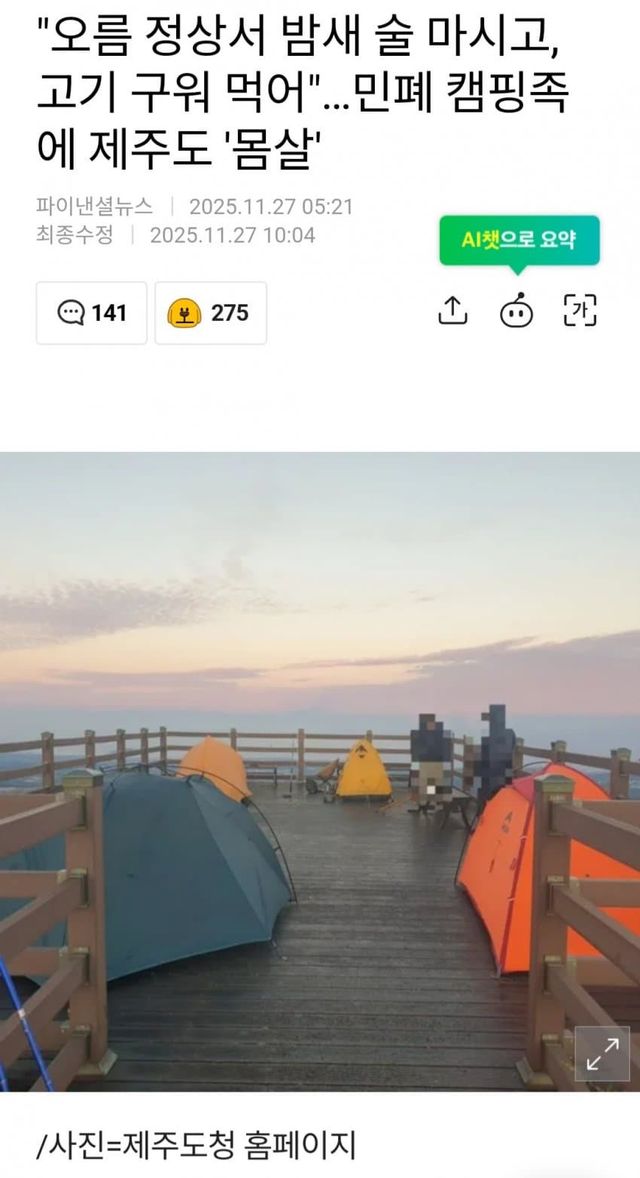The width and height of the screenshot is (640, 1178).
Task: Change the article font size
Action: coord(580,311)
